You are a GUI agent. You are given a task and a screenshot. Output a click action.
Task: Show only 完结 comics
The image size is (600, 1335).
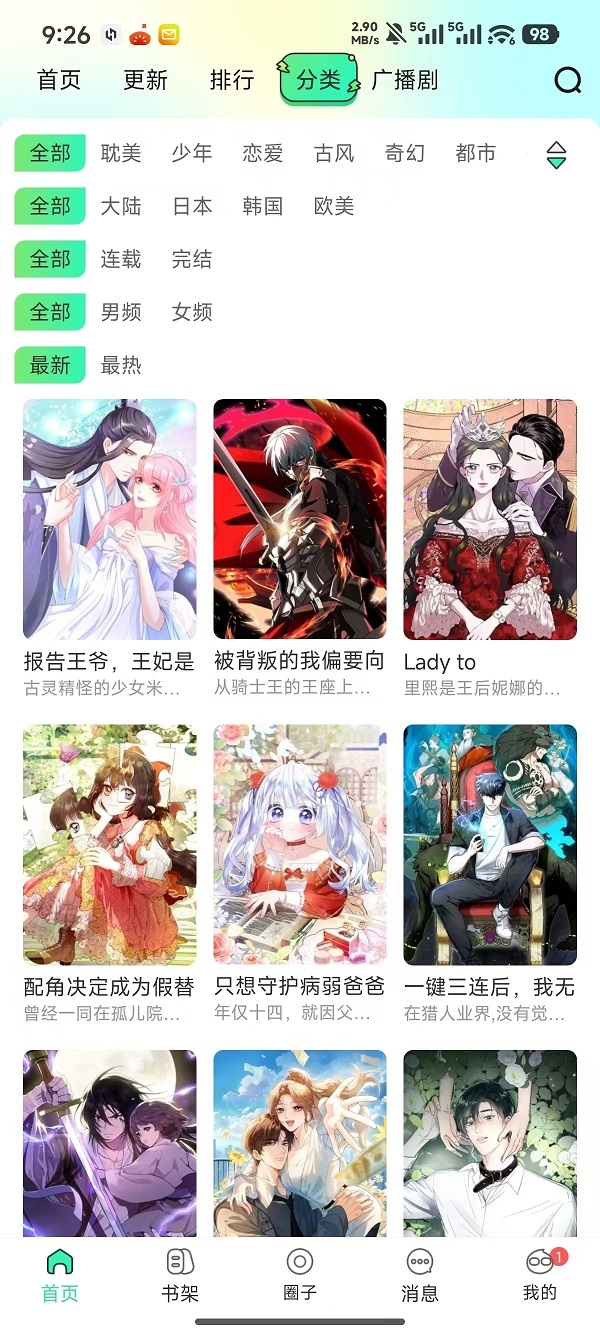(x=192, y=259)
